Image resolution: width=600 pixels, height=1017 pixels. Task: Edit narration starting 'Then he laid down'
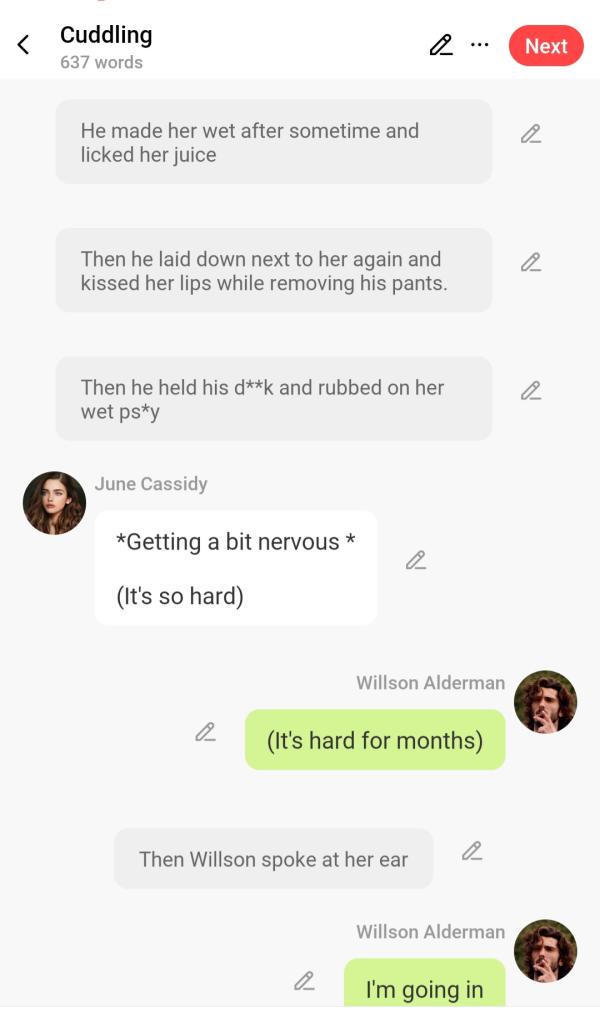coord(531,263)
